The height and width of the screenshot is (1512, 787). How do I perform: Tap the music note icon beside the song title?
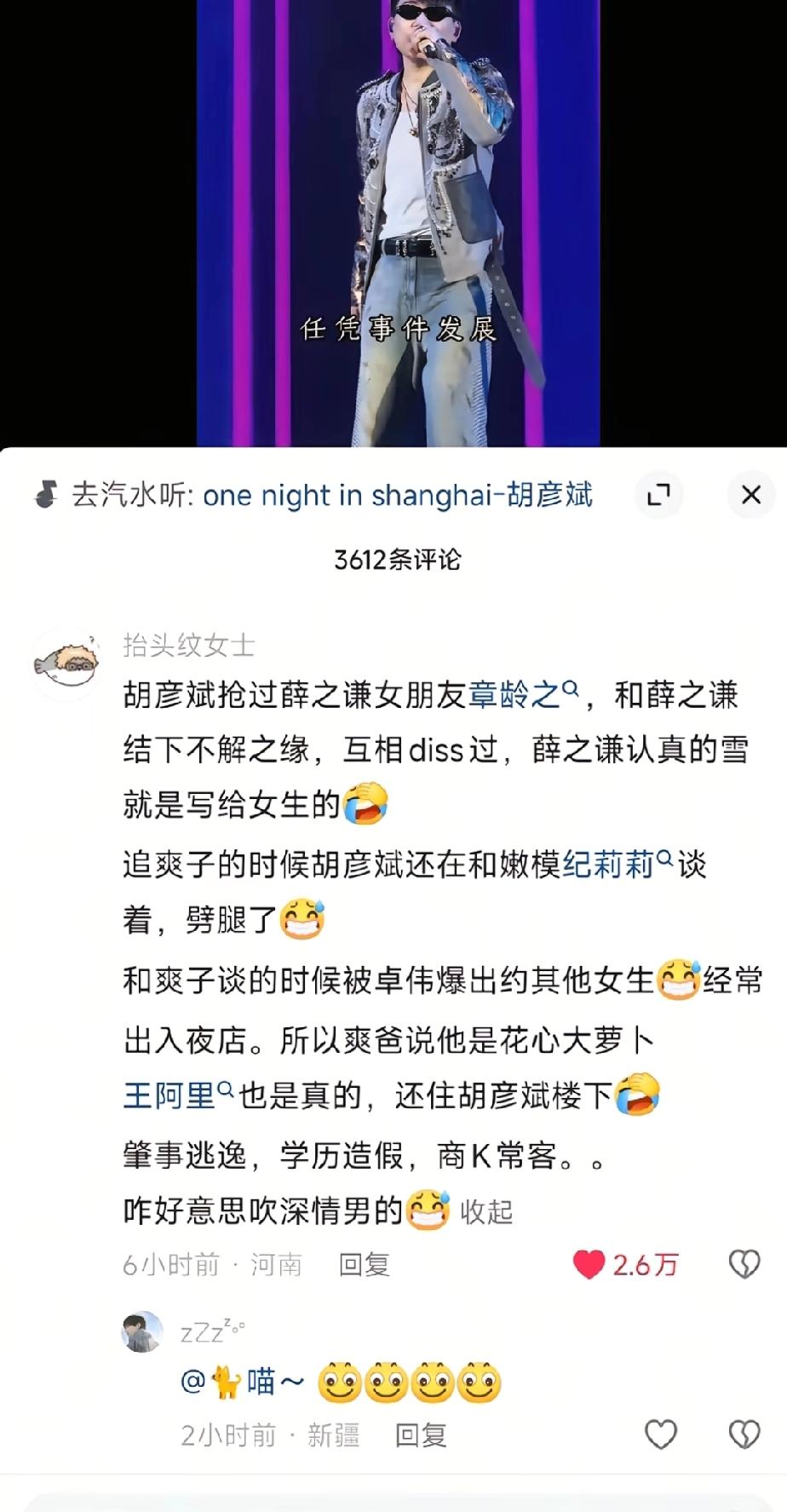[46, 495]
